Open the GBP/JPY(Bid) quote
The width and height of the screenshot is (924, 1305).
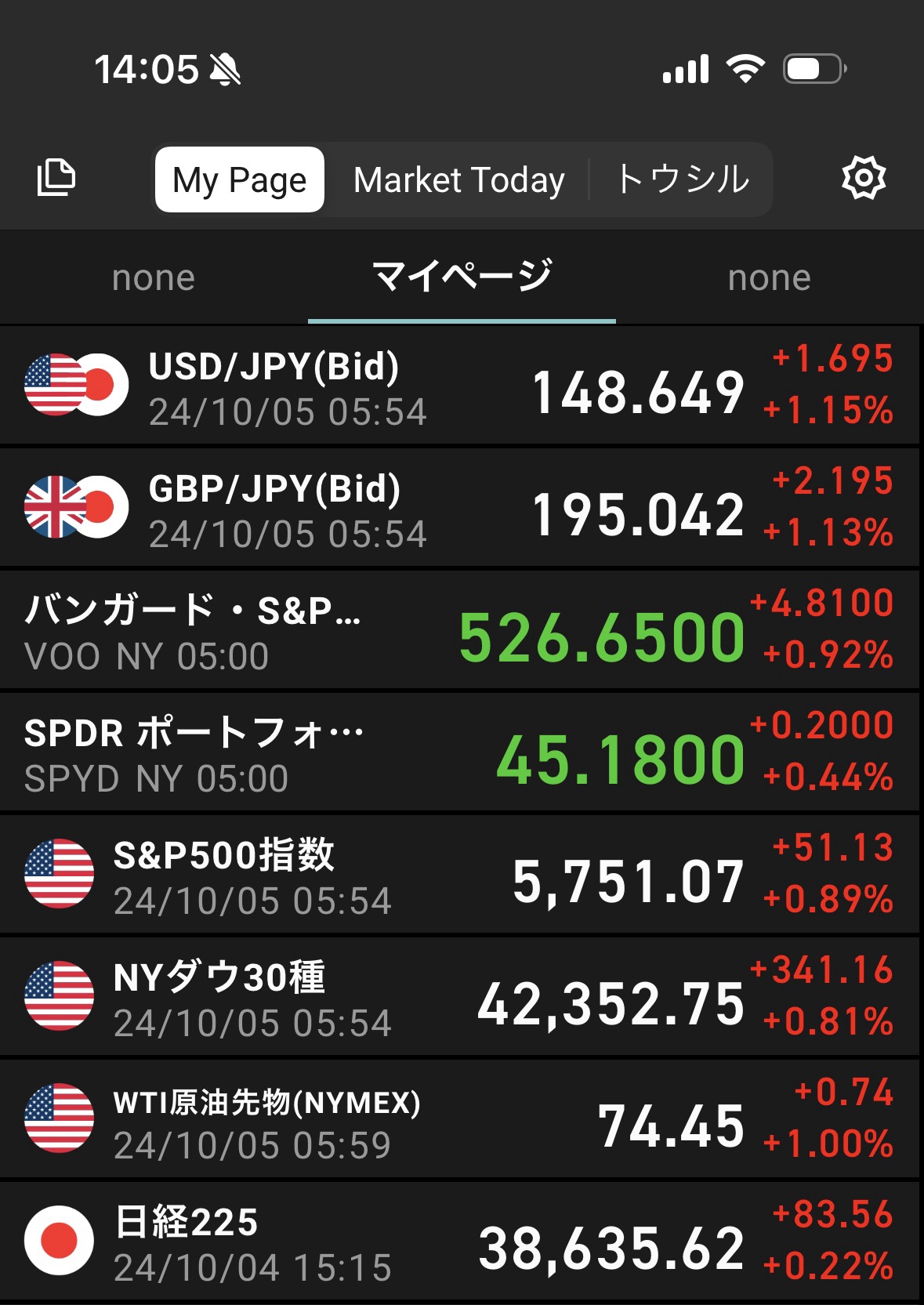(460, 509)
